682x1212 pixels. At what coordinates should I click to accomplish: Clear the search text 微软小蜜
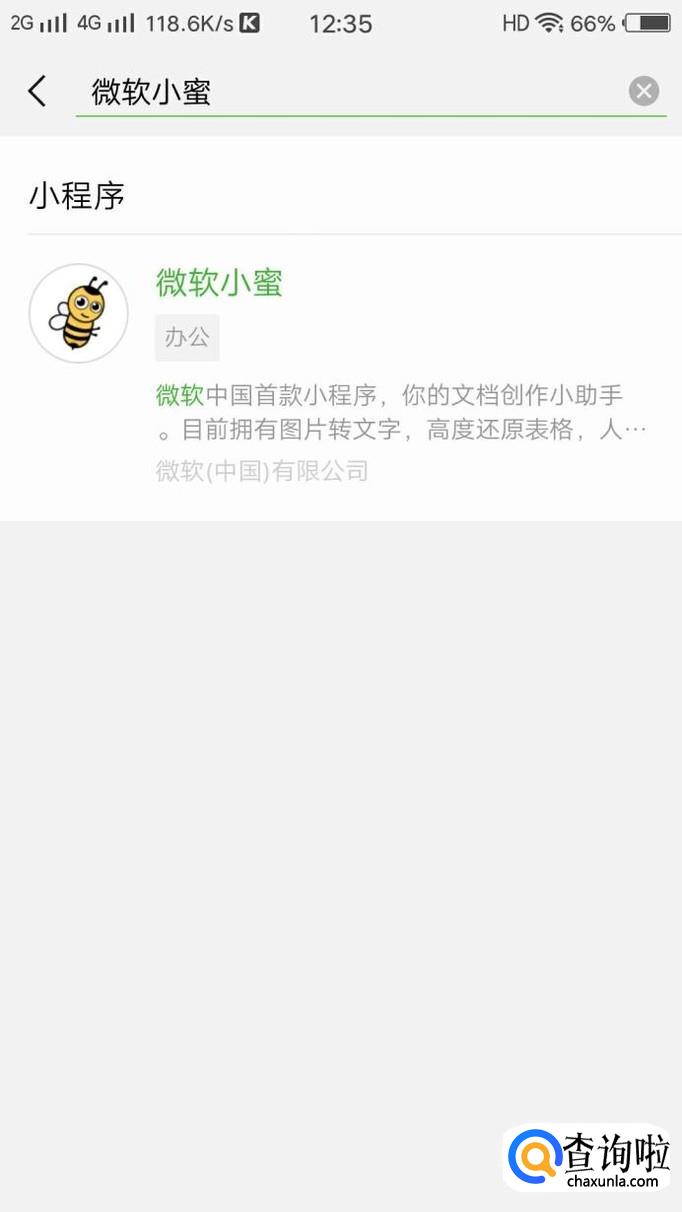[x=644, y=92]
